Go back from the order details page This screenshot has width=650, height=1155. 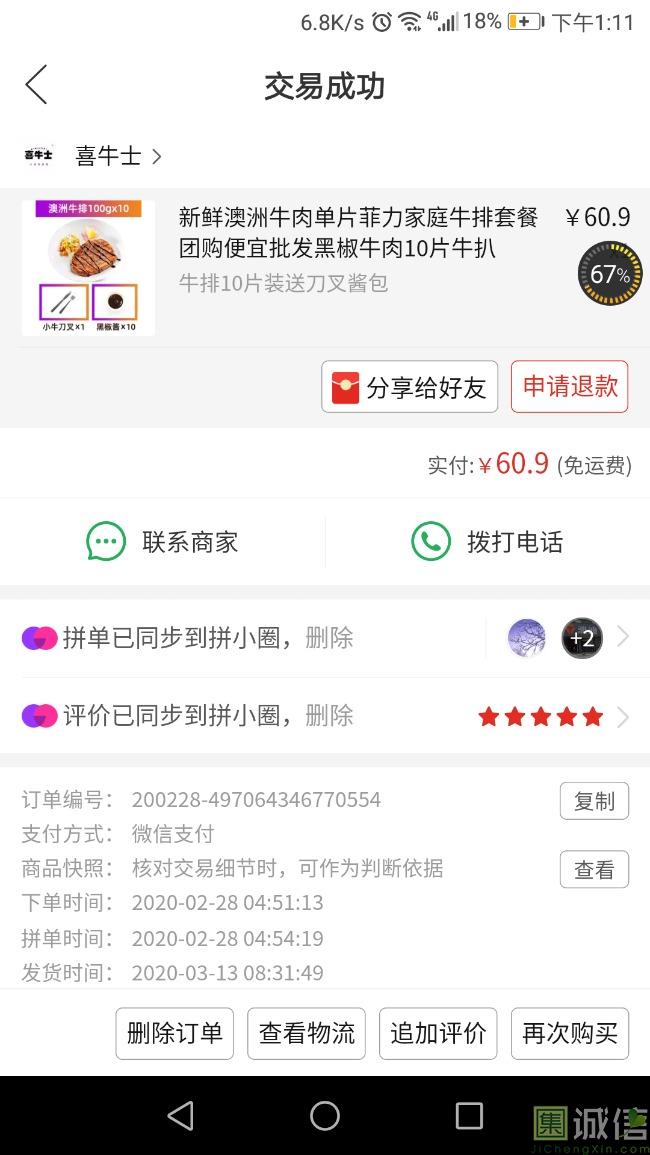36,85
